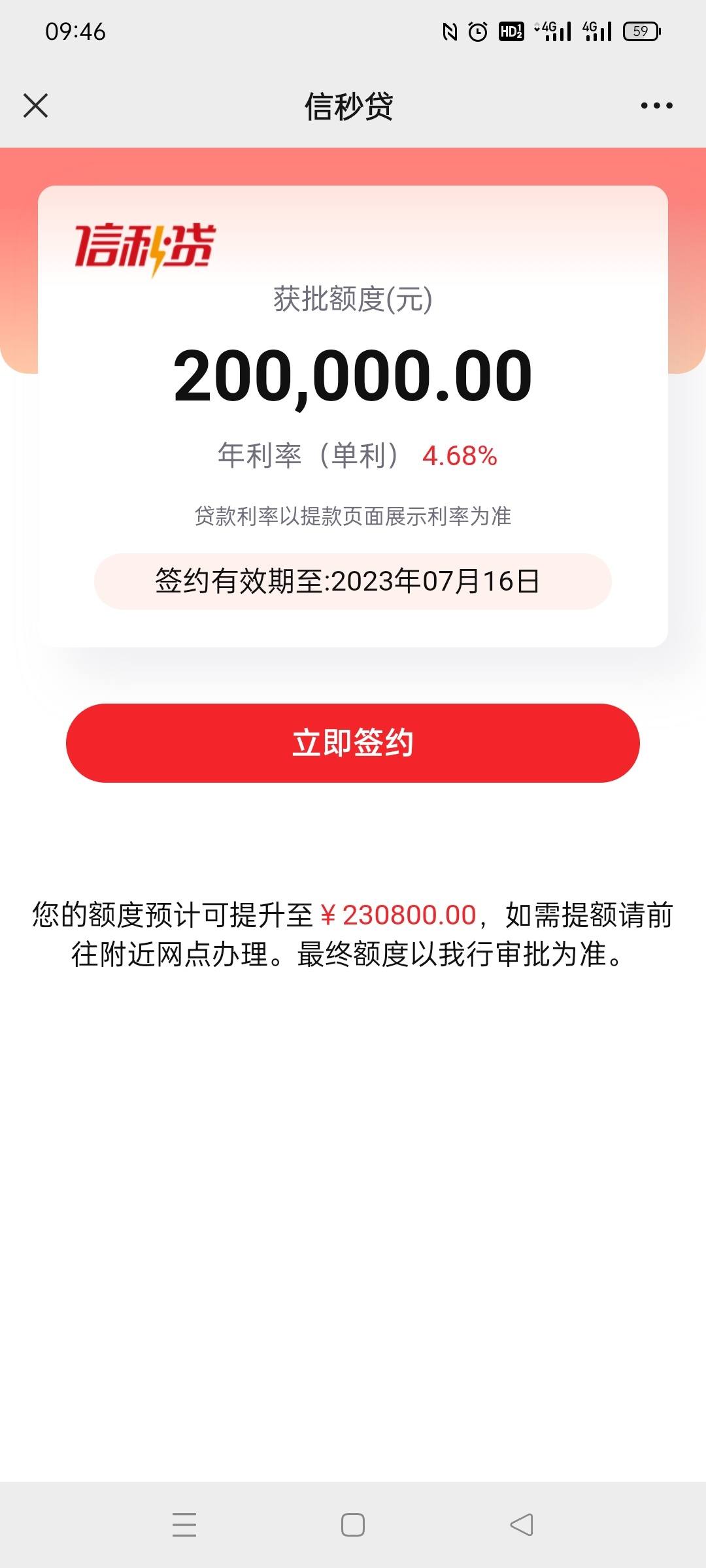Open the three-dot overflow menu

(656, 105)
